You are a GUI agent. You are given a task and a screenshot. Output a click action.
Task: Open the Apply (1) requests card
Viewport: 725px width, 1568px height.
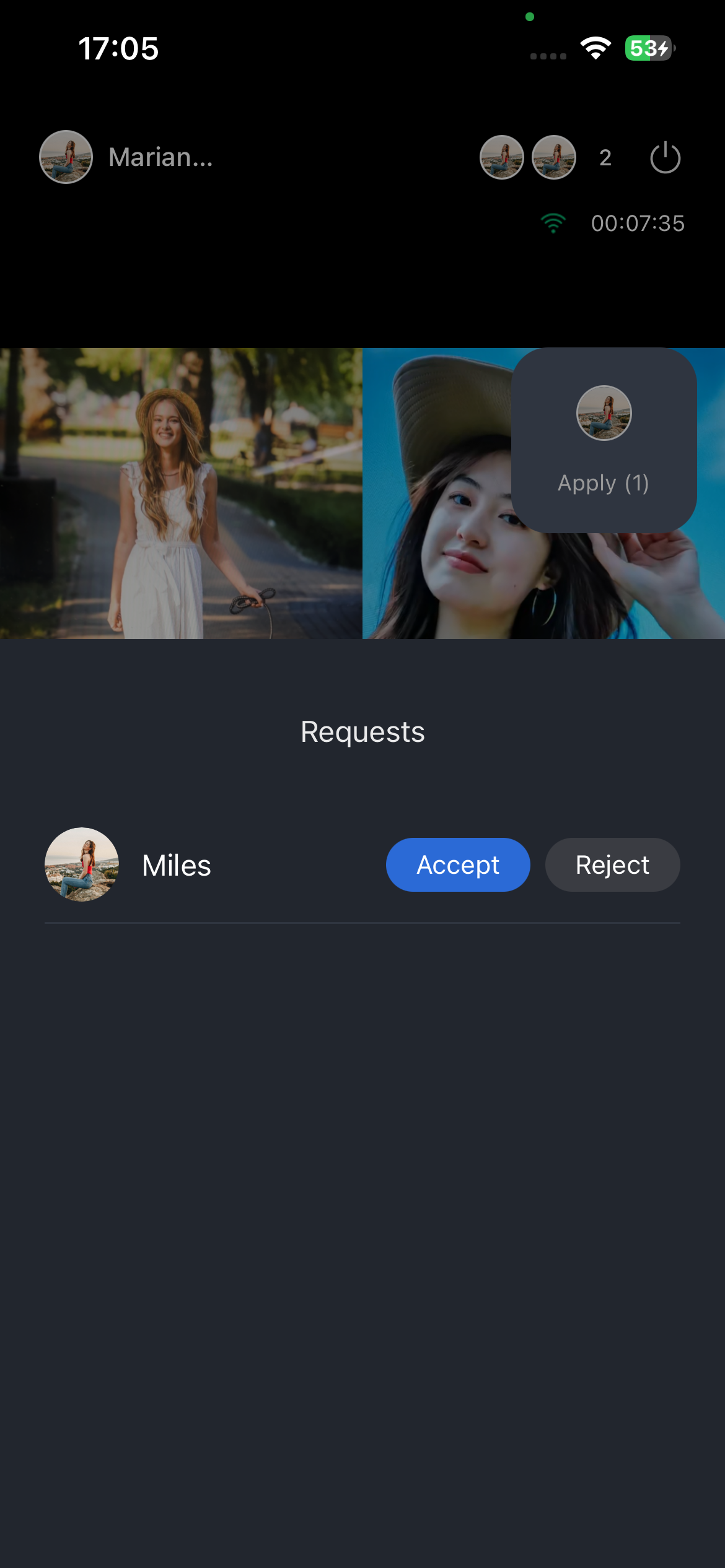point(604,440)
